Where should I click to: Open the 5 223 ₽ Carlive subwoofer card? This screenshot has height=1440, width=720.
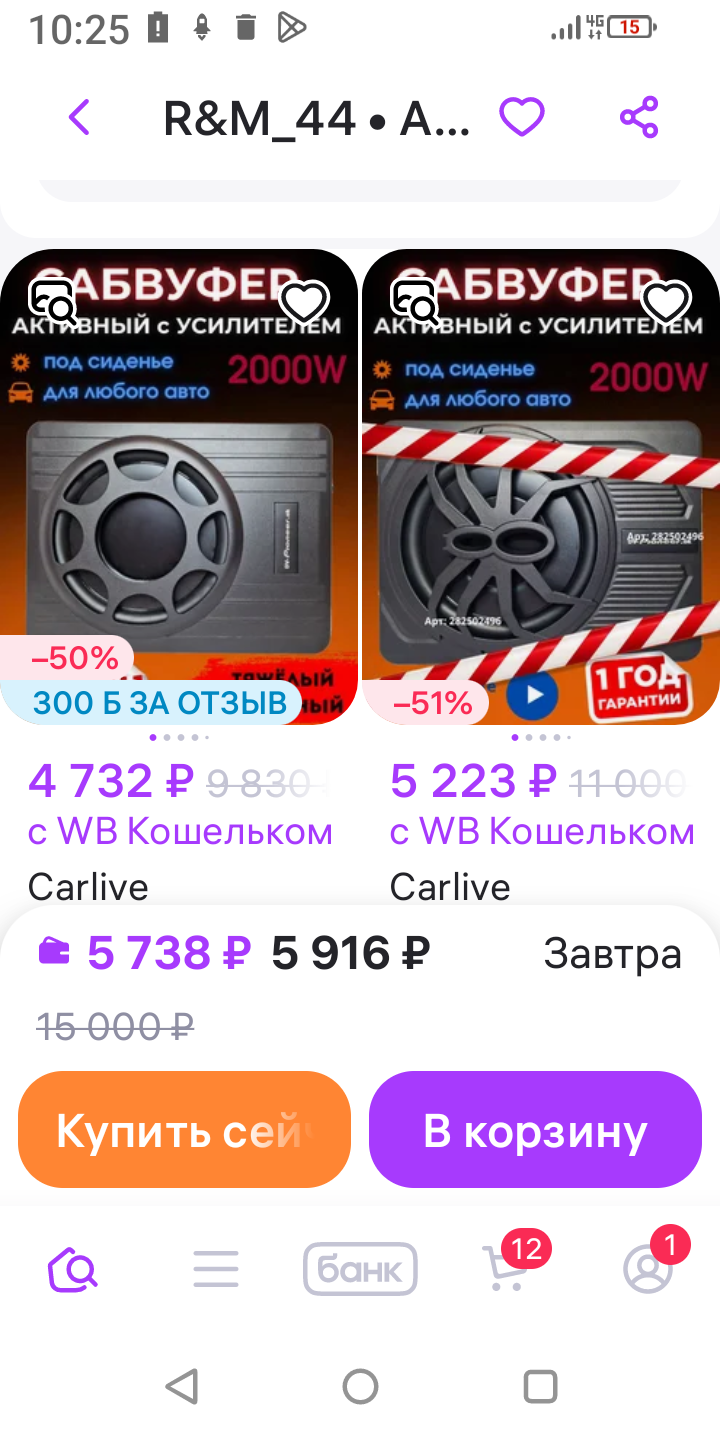540,500
